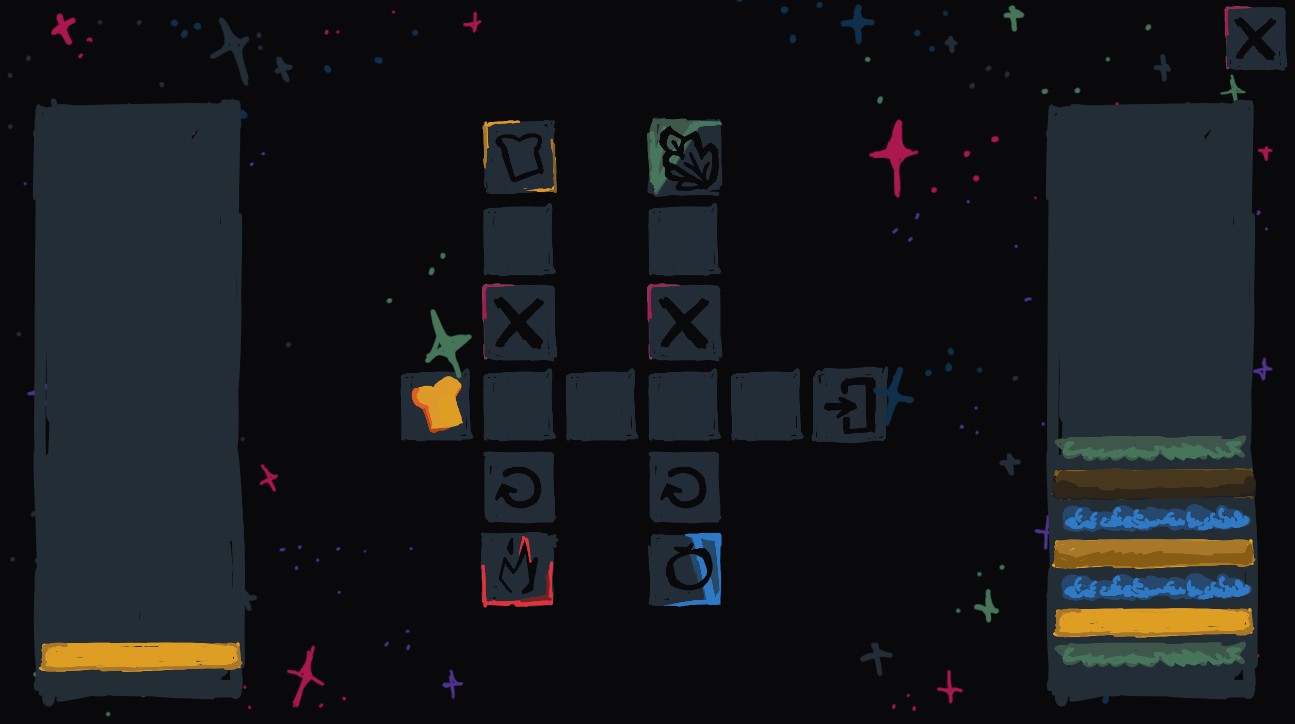
Task: Tap the exit door arrow tile
Action: pyautogui.click(x=849, y=405)
